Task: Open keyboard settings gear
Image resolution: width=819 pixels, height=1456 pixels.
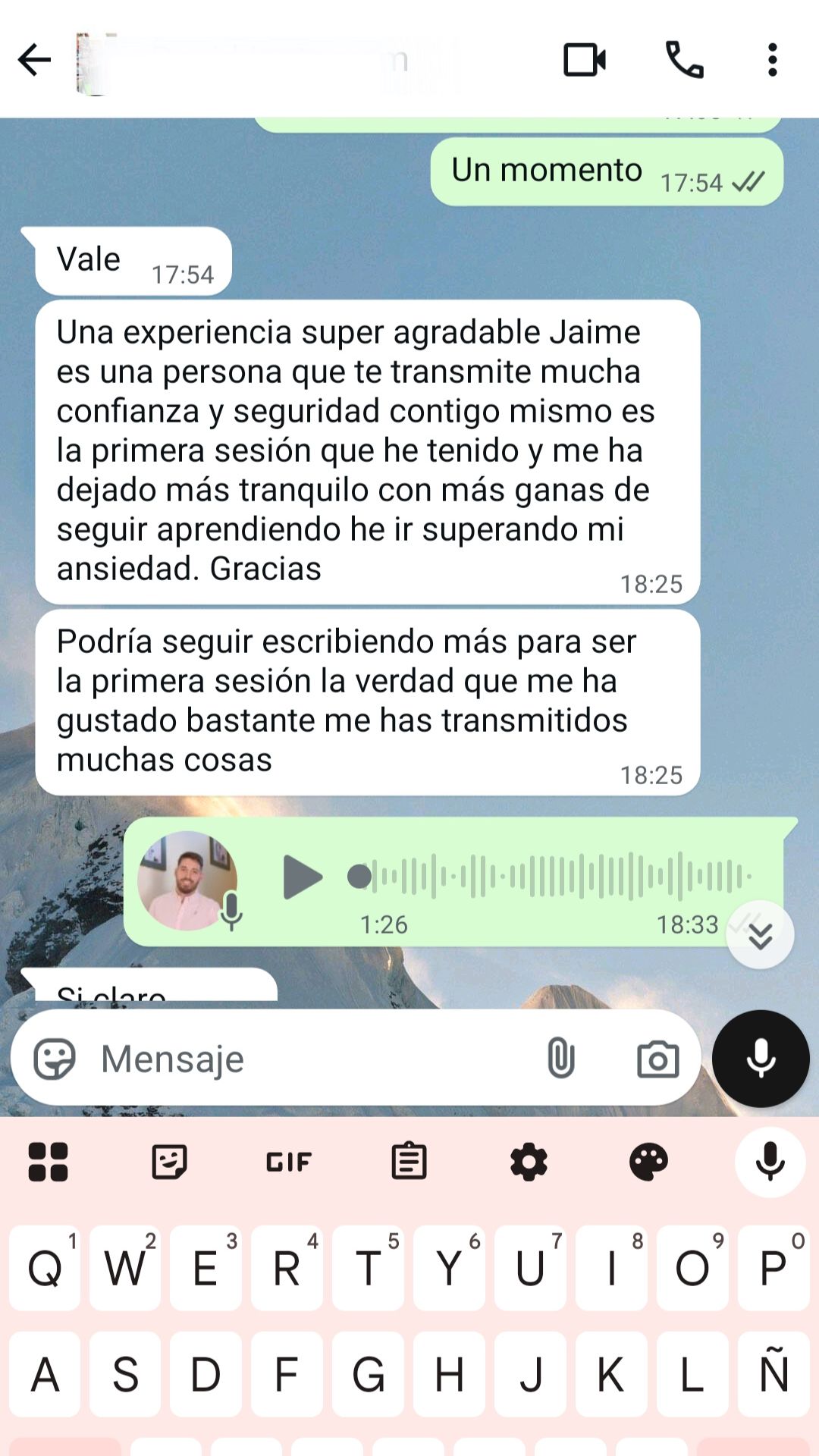Action: (529, 1162)
